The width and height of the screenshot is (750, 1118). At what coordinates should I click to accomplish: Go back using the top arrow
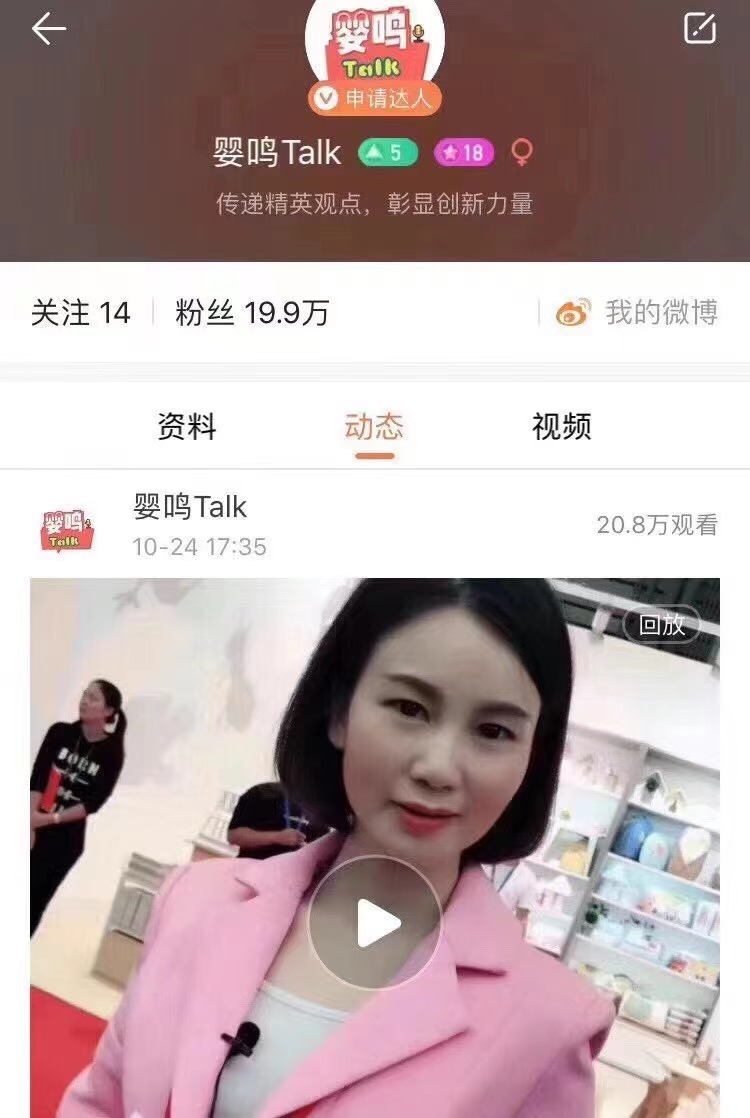tap(48, 29)
